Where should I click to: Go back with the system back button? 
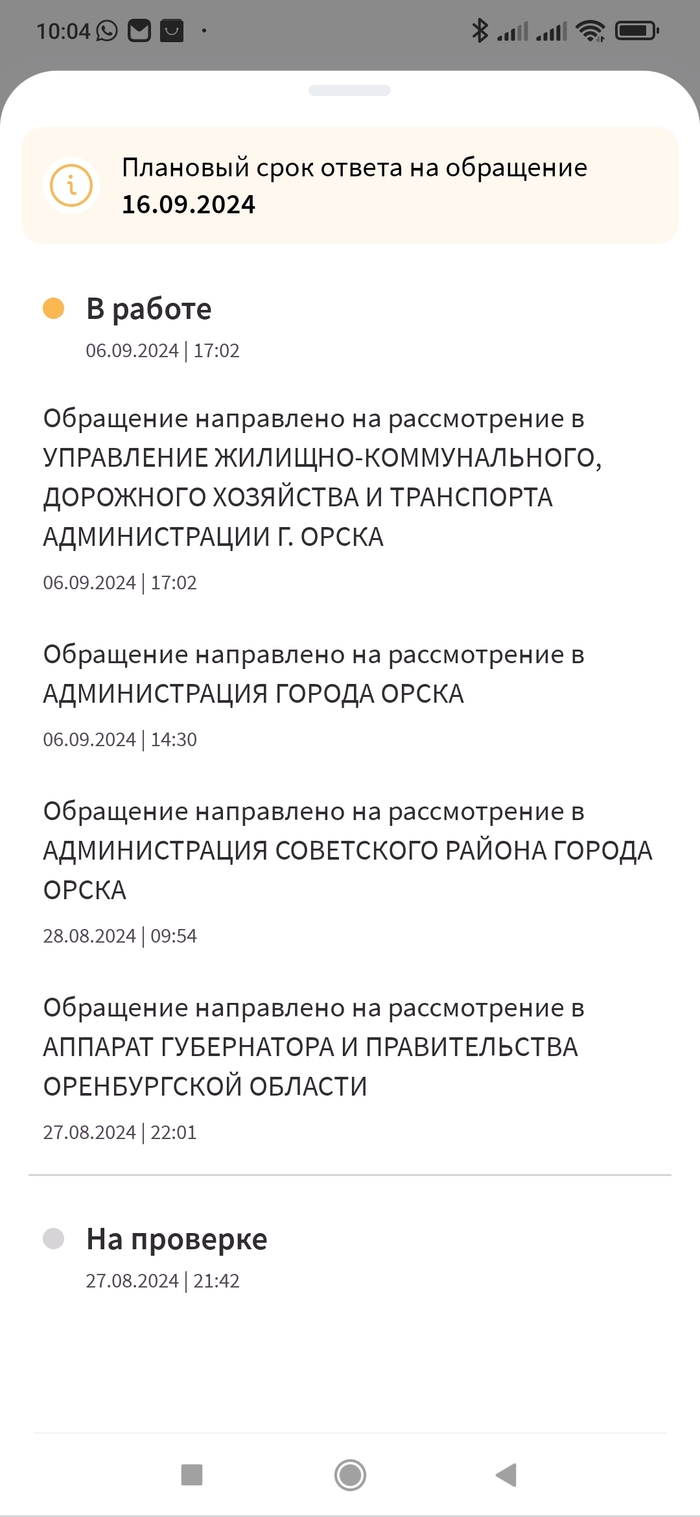(x=506, y=1474)
